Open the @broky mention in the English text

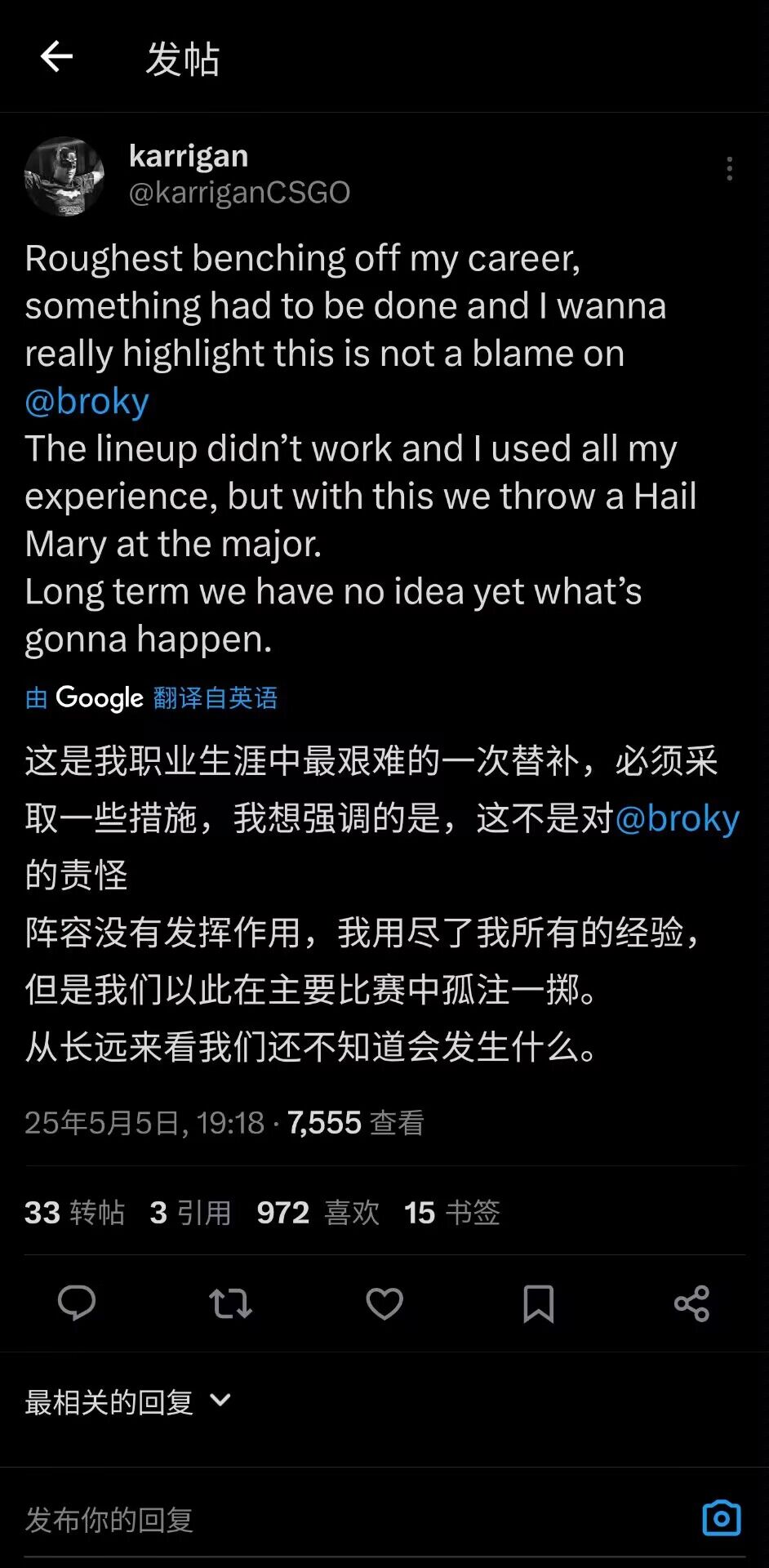click(87, 401)
